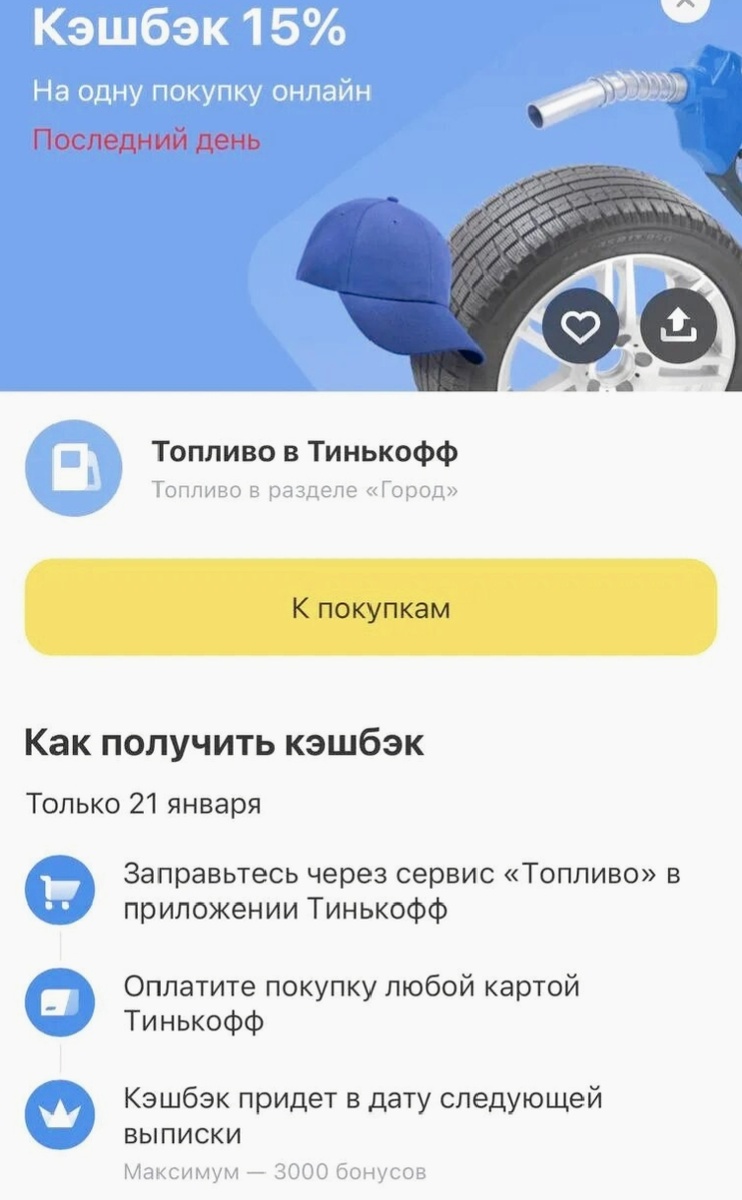Select the Последний день label
The width and height of the screenshot is (742, 1200).
147,143
